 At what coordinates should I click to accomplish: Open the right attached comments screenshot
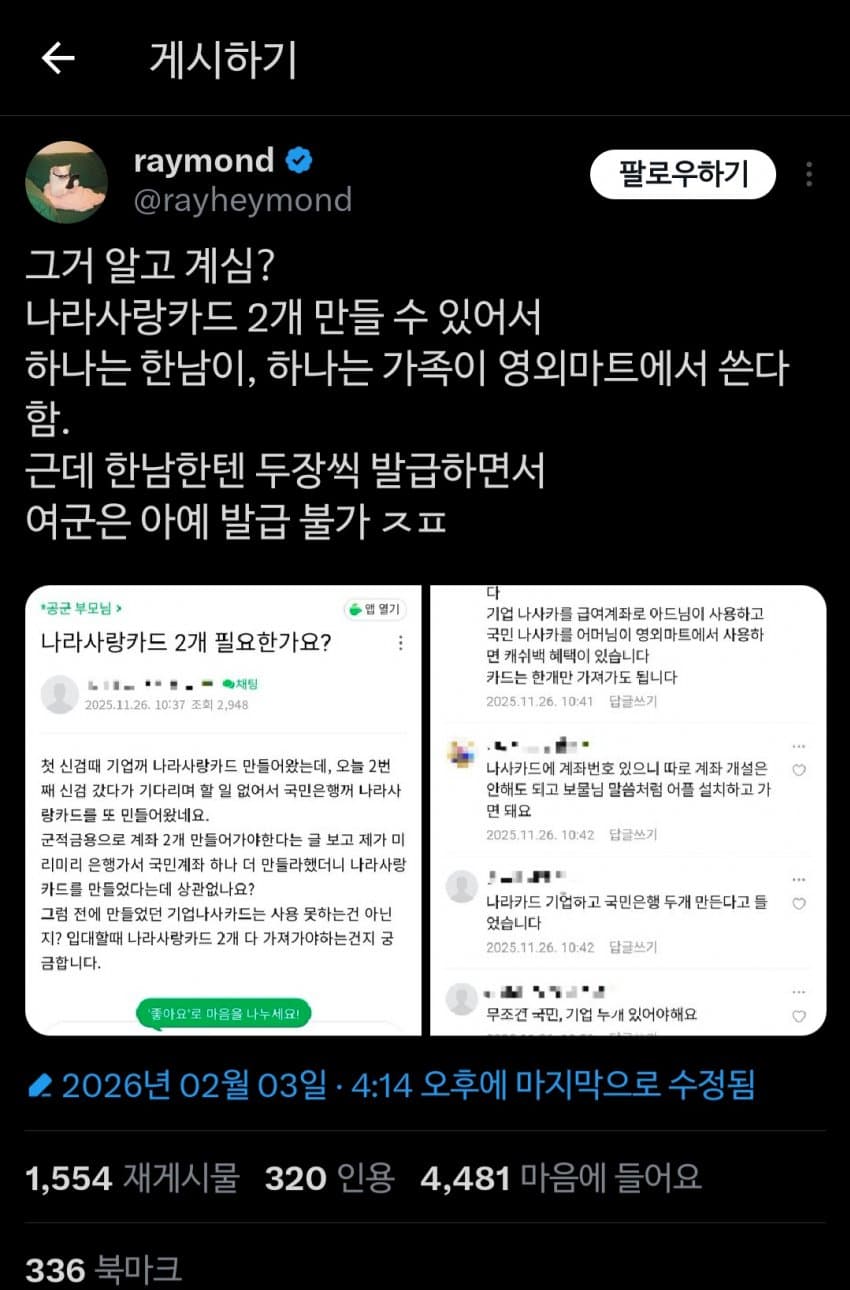click(x=628, y=810)
